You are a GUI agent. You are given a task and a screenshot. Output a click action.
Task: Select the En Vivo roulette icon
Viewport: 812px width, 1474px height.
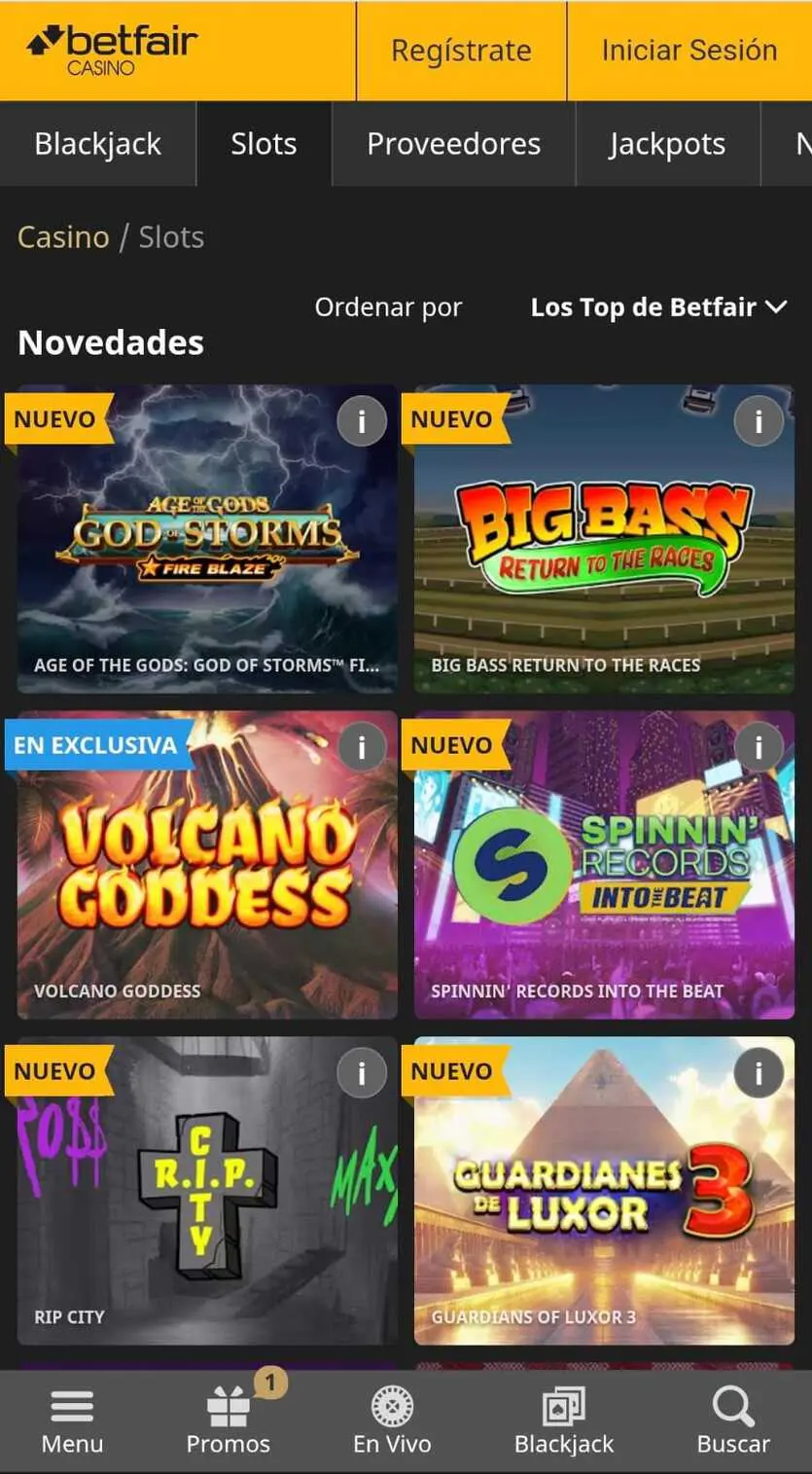tap(392, 1408)
